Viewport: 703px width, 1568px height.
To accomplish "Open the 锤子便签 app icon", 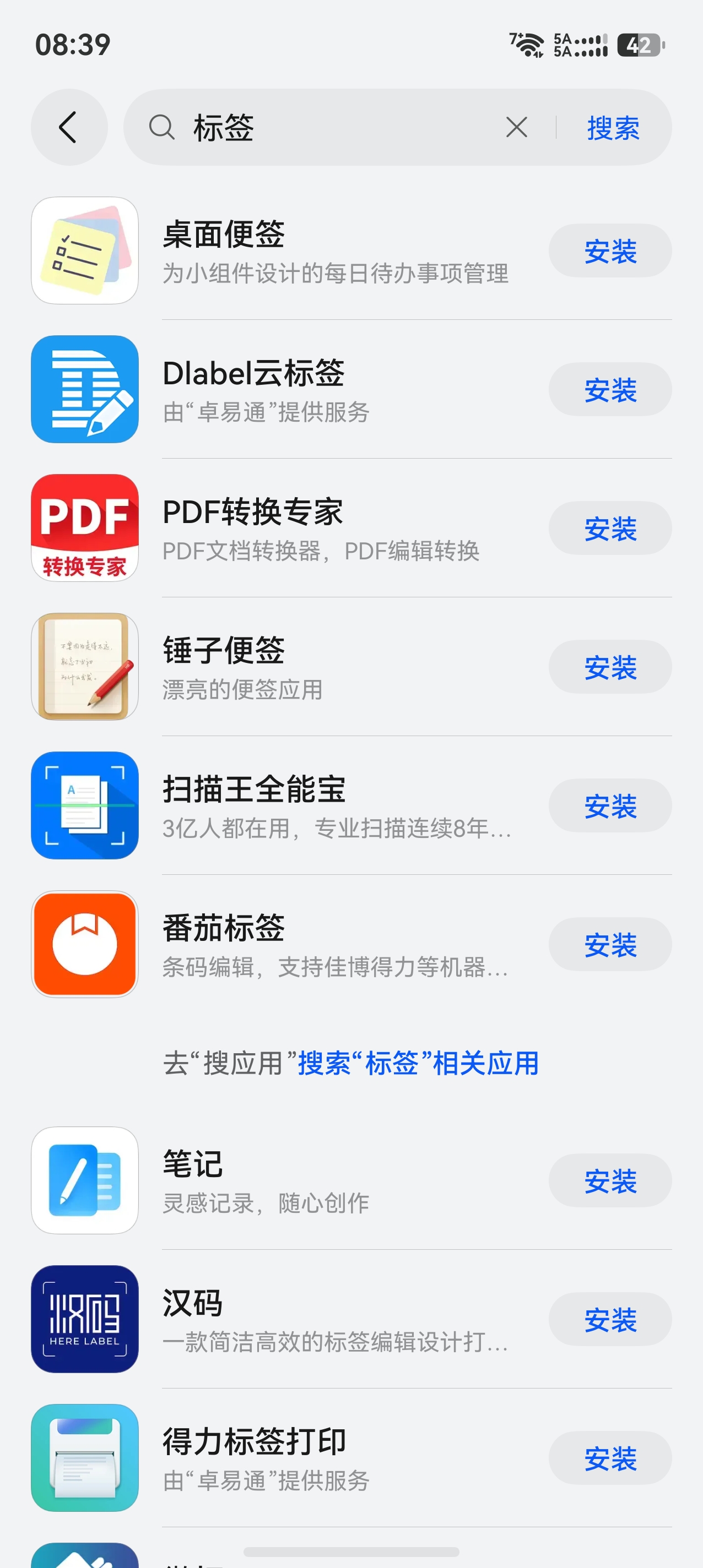I will pos(85,667).
